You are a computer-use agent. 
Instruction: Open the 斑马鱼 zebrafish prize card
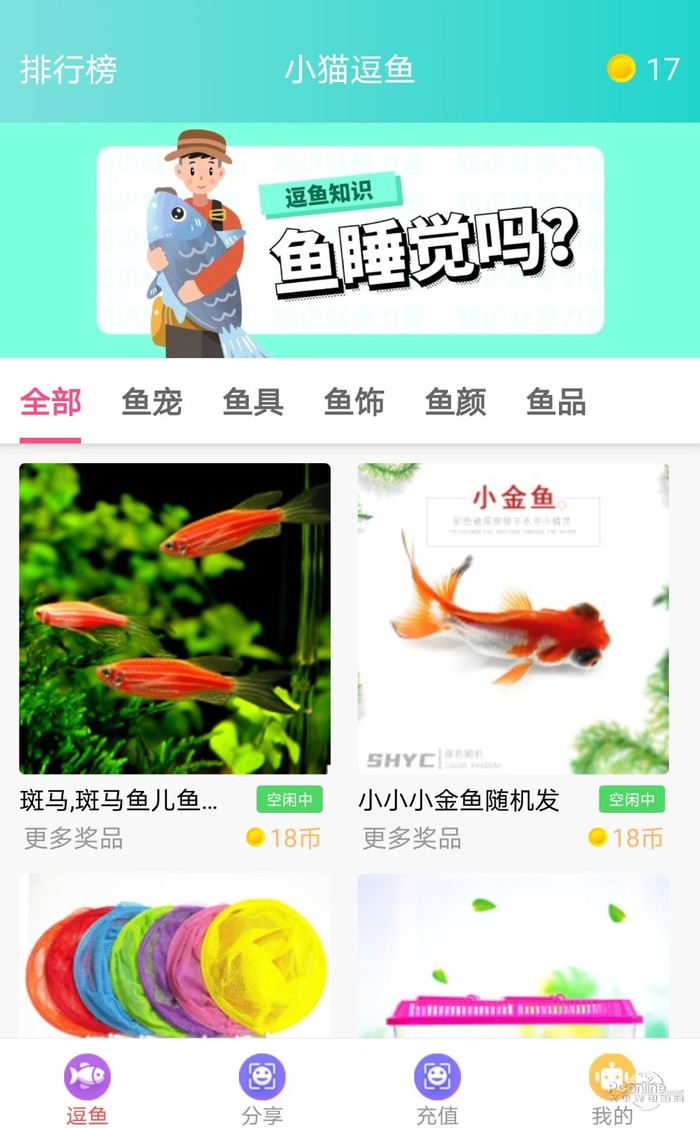click(x=175, y=618)
